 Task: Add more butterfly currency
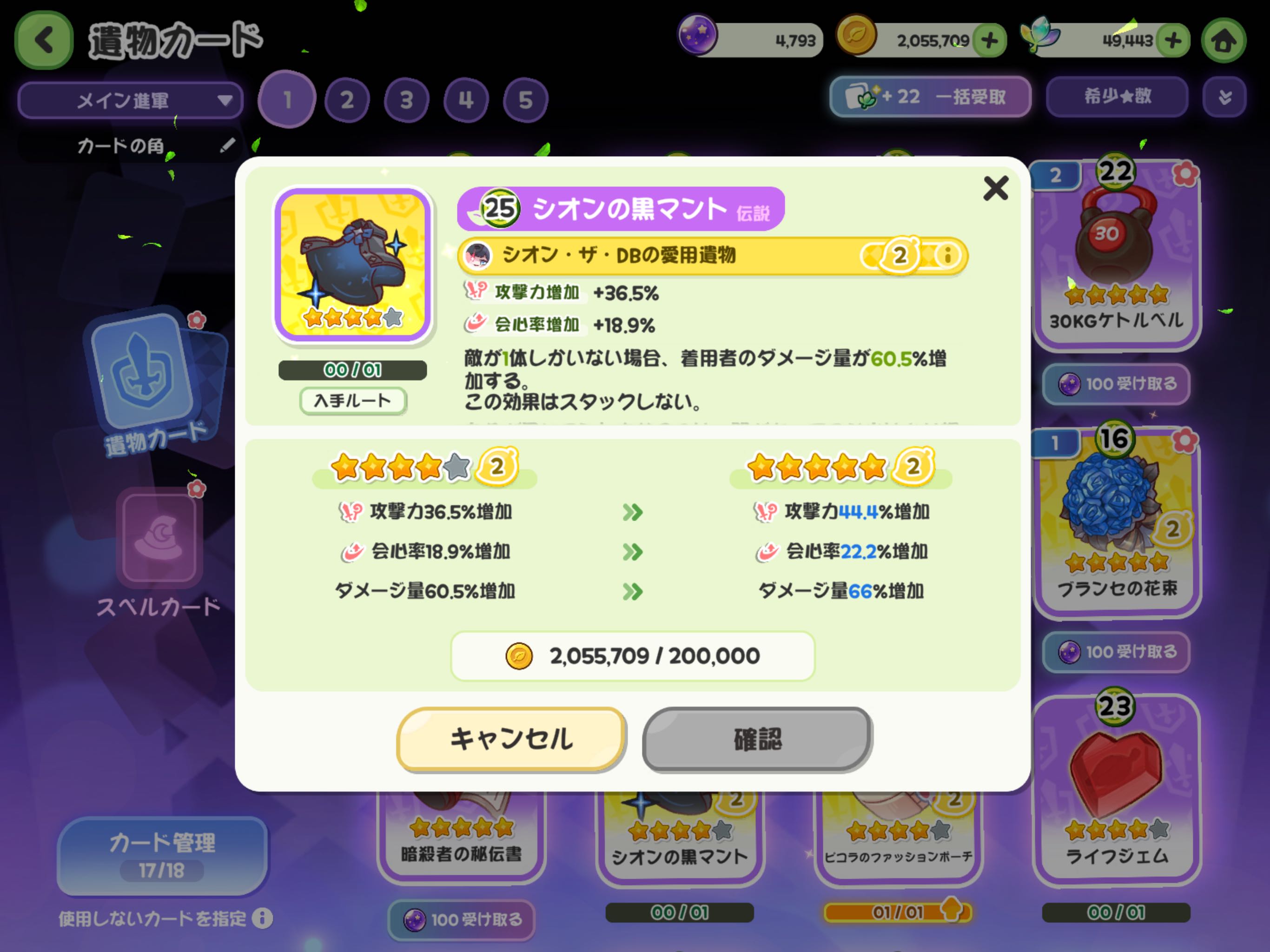coord(1172,40)
